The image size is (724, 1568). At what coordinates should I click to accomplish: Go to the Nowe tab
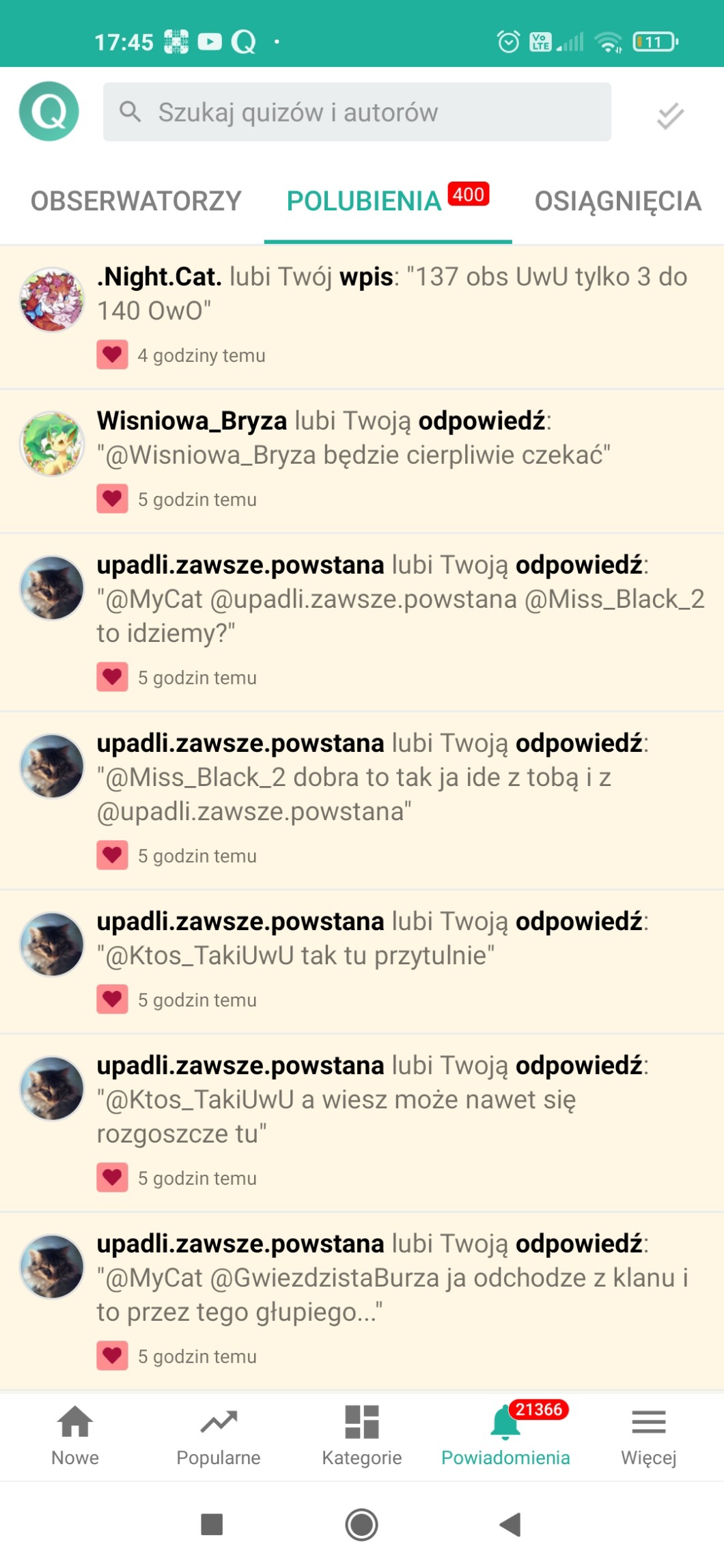pos(75,1436)
